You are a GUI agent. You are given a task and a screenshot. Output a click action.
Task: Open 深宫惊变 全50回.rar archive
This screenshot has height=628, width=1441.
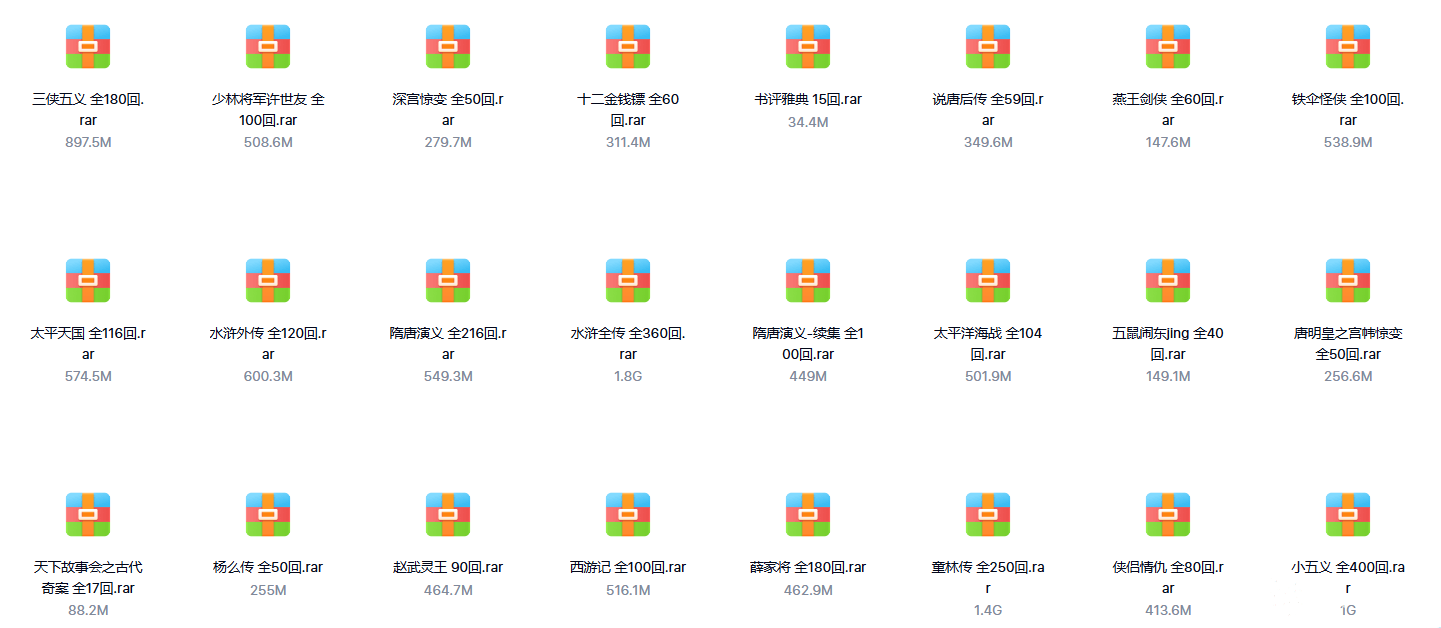click(x=448, y=47)
